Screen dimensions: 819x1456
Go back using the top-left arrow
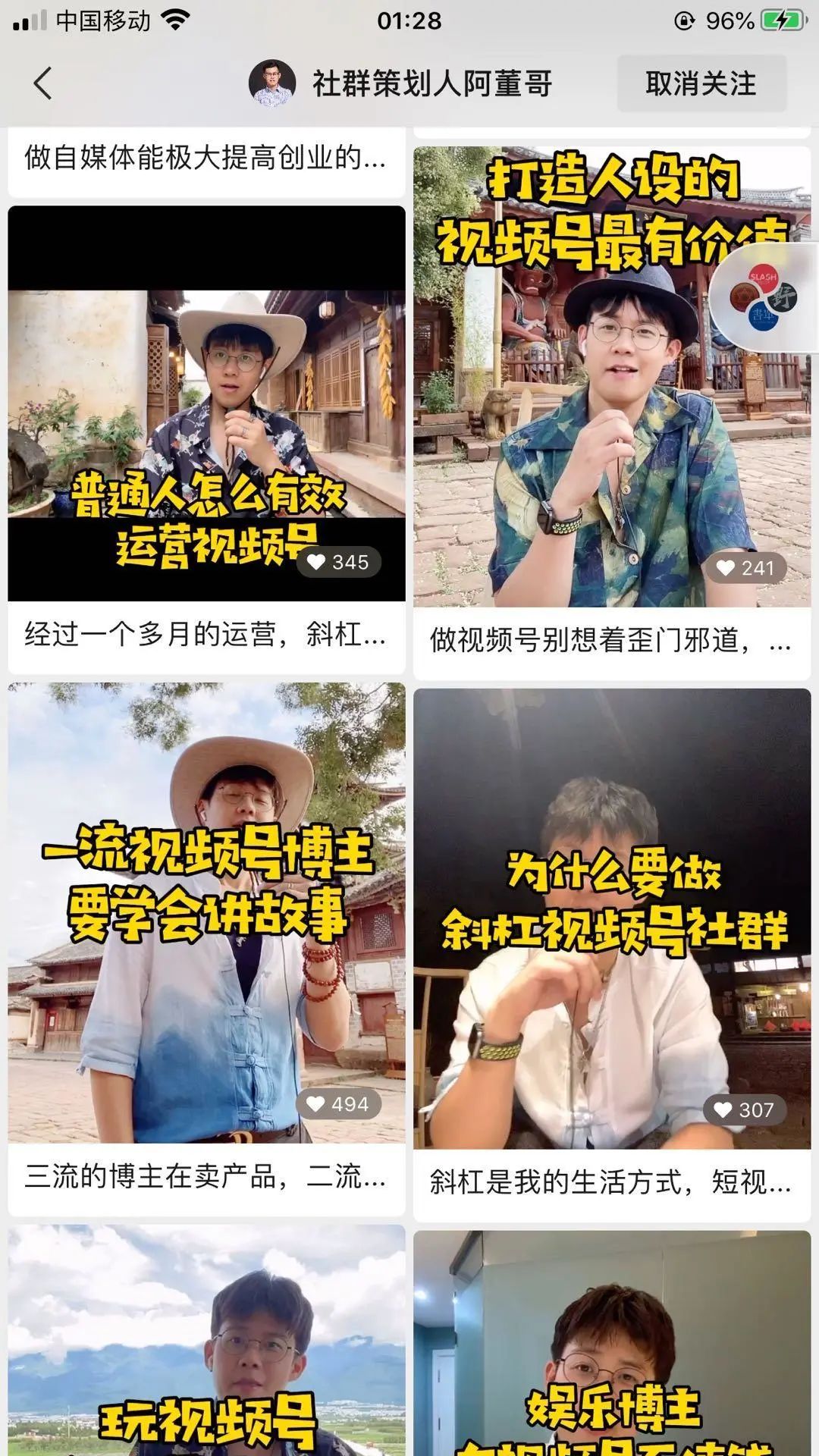[x=43, y=83]
